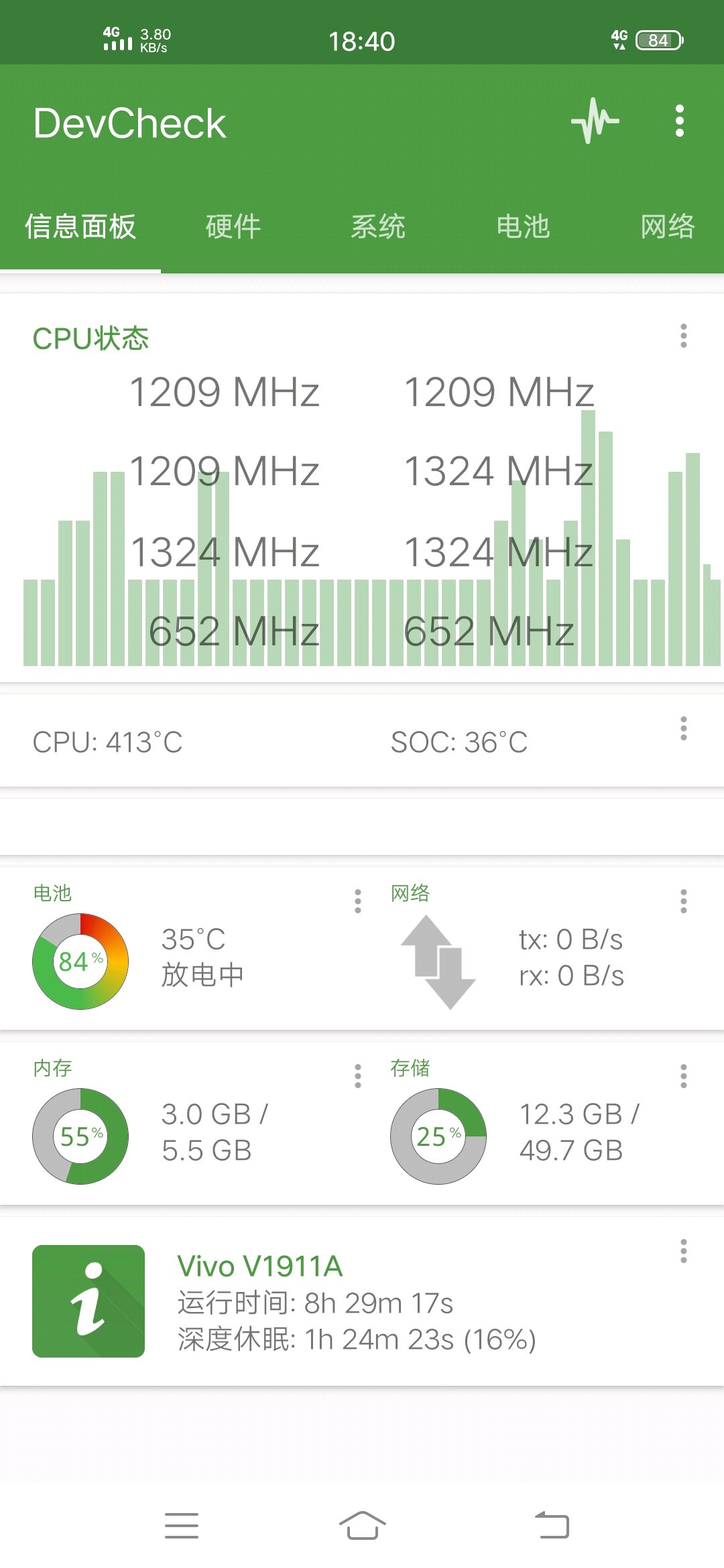The height and width of the screenshot is (1568, 724).
Task: Open the 存储 usage card
Action: pyautogui.click(x=543, y=1123)
